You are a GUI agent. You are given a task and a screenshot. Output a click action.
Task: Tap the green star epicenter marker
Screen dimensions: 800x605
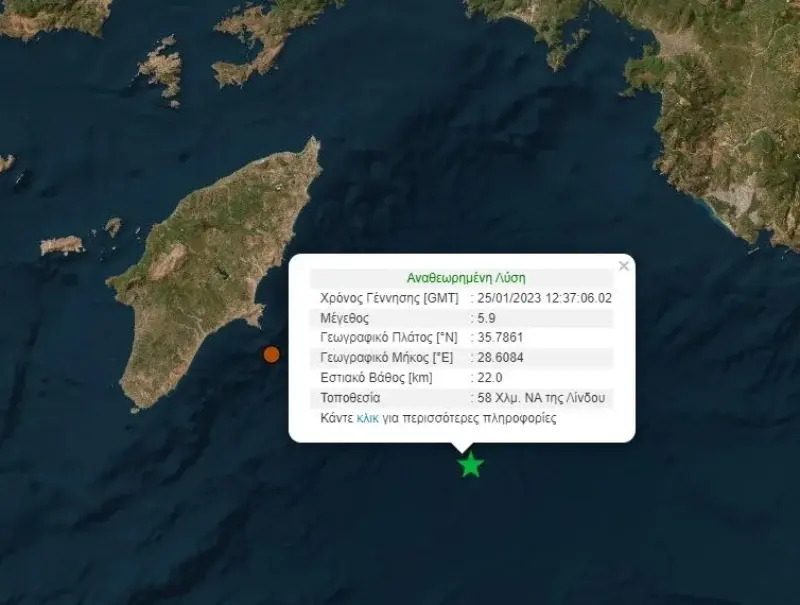pos(471,465)
